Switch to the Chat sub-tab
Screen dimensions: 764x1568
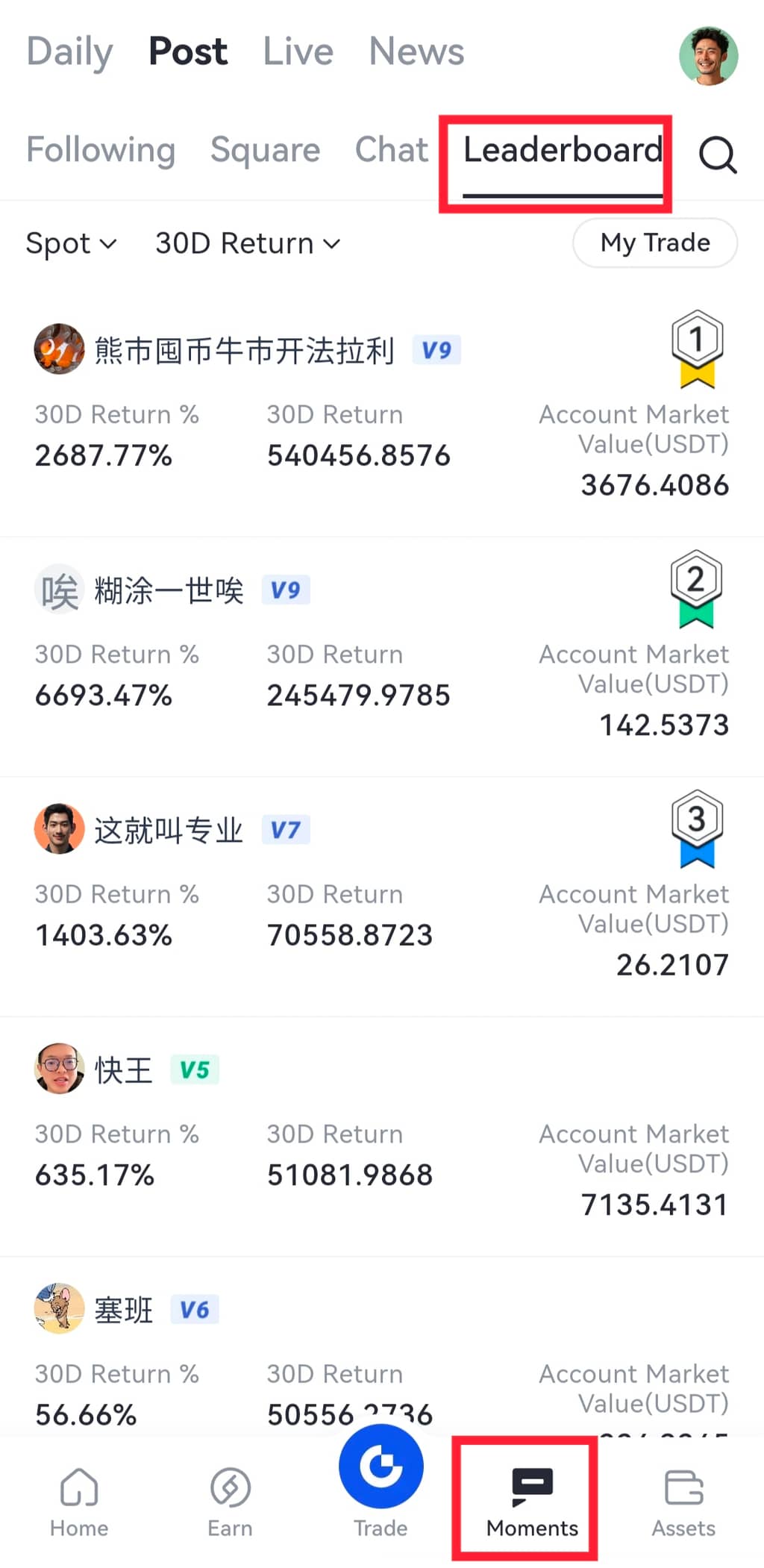391,150
